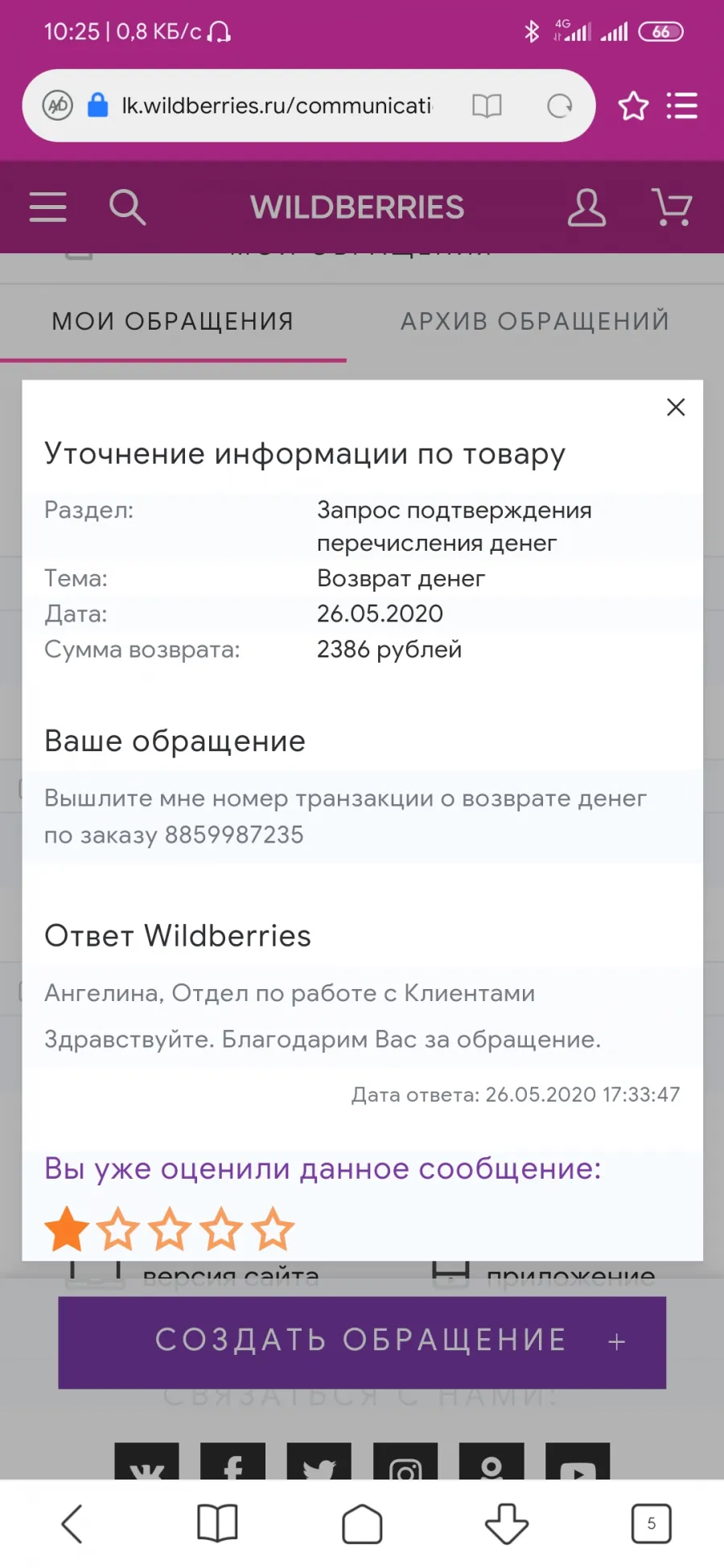Select the Мои обращения tab
Viewport: 724px width, 1568px height.
(173, 321)
